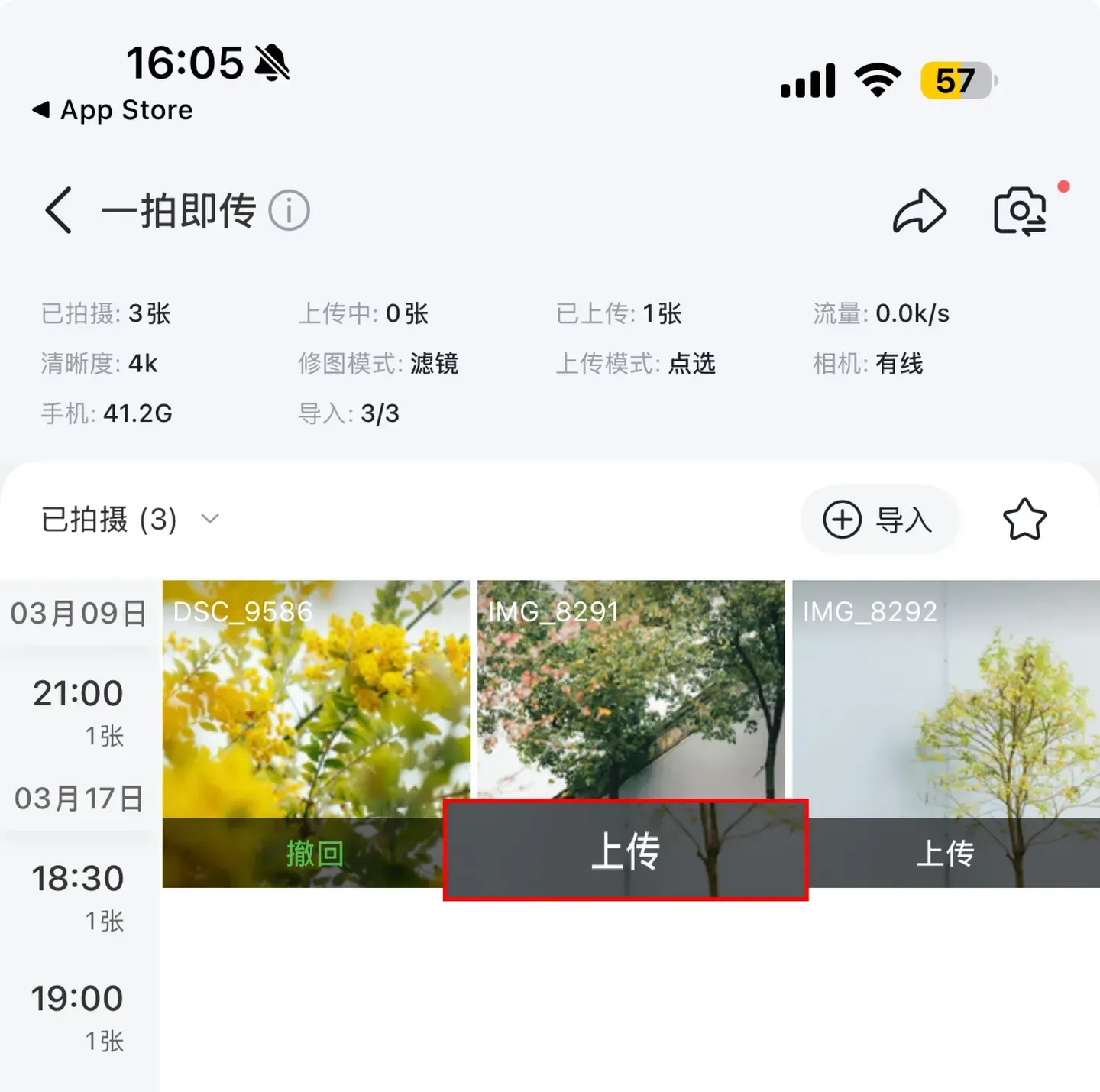Share this album via arrow icon

(919, 211)
